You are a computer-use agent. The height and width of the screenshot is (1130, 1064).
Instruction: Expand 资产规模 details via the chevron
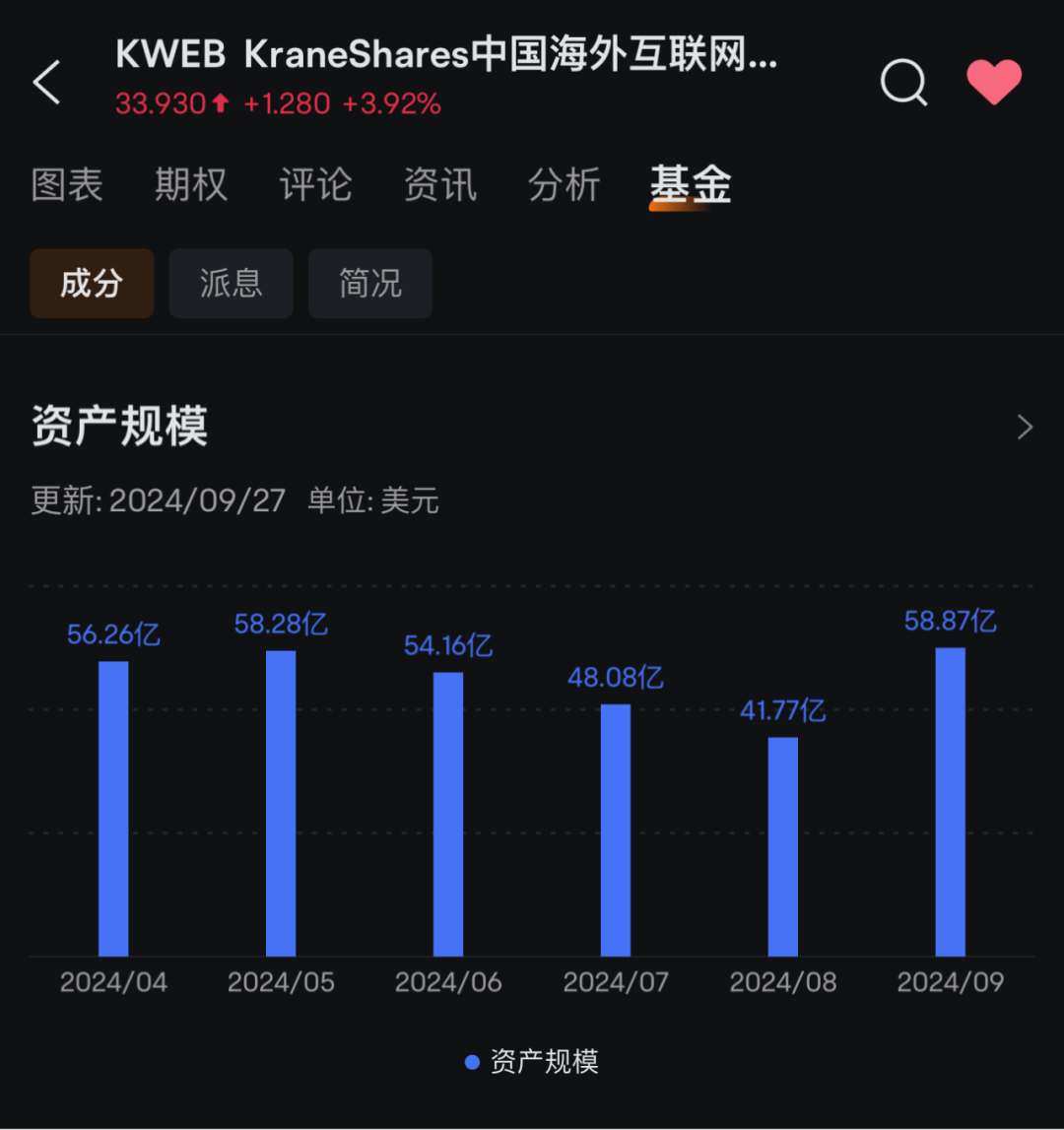1025,428
